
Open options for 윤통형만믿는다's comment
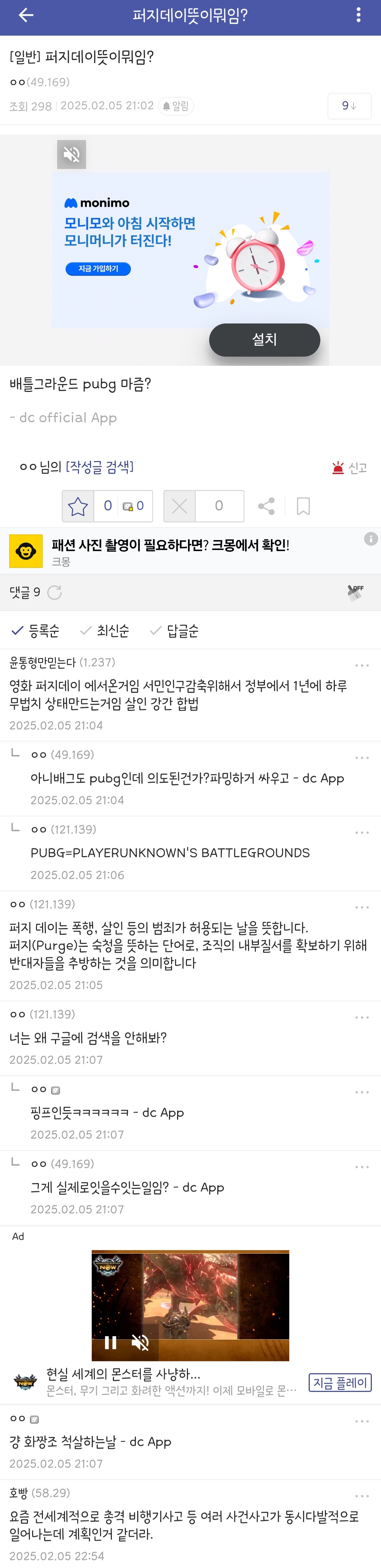coord(362,665)
